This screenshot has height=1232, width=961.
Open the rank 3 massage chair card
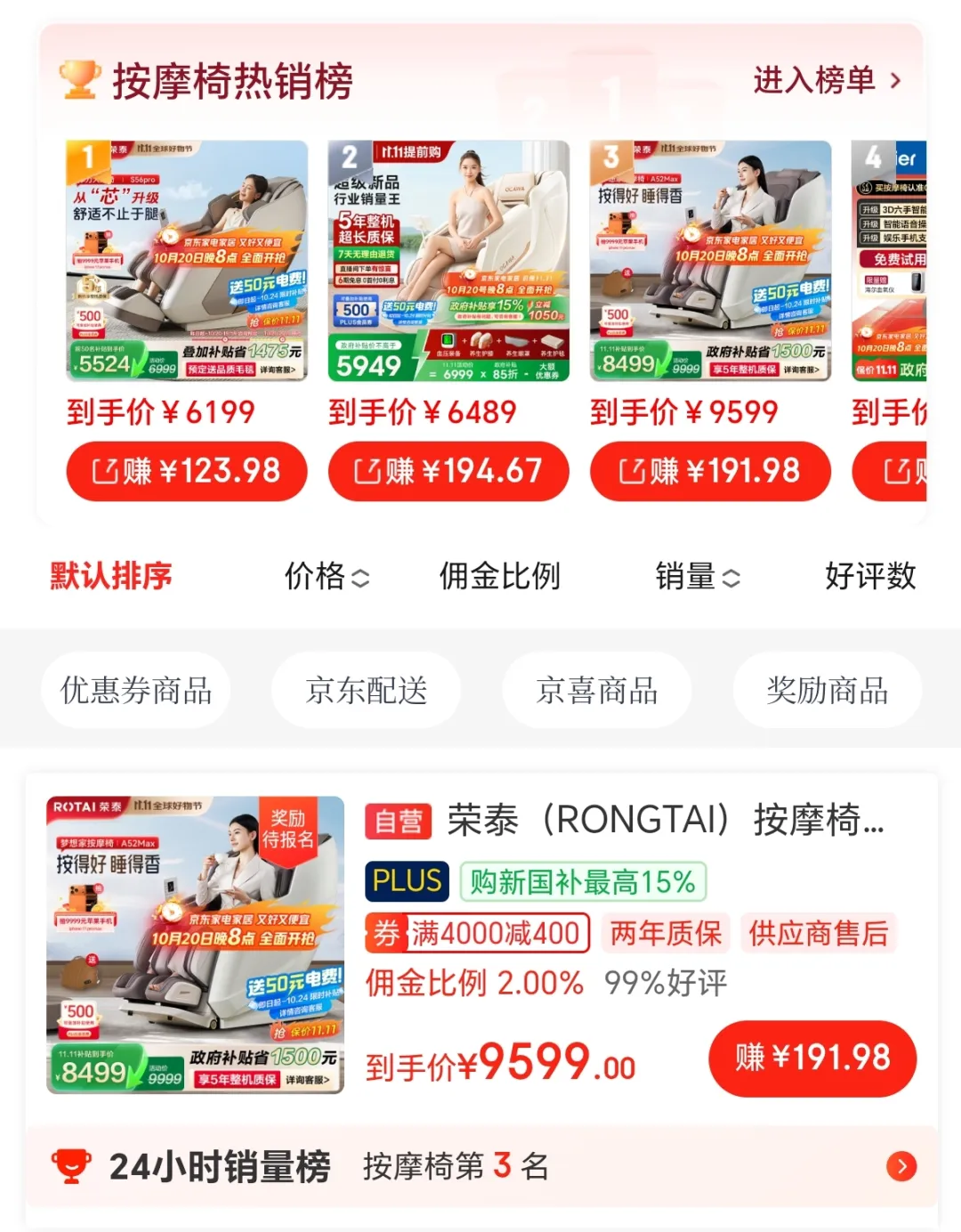pyautogui.click(x=710, y=261)
